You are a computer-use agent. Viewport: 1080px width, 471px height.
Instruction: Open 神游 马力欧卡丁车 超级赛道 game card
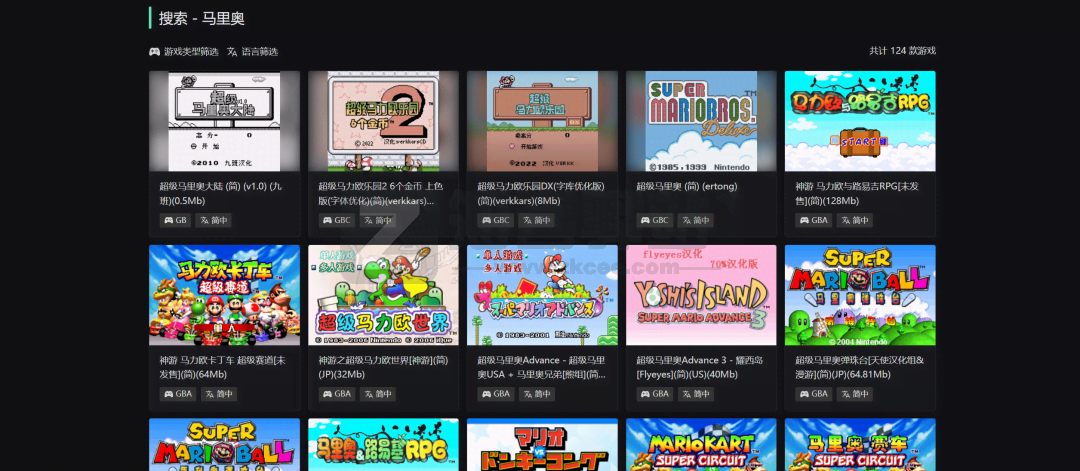pos(224,295)
